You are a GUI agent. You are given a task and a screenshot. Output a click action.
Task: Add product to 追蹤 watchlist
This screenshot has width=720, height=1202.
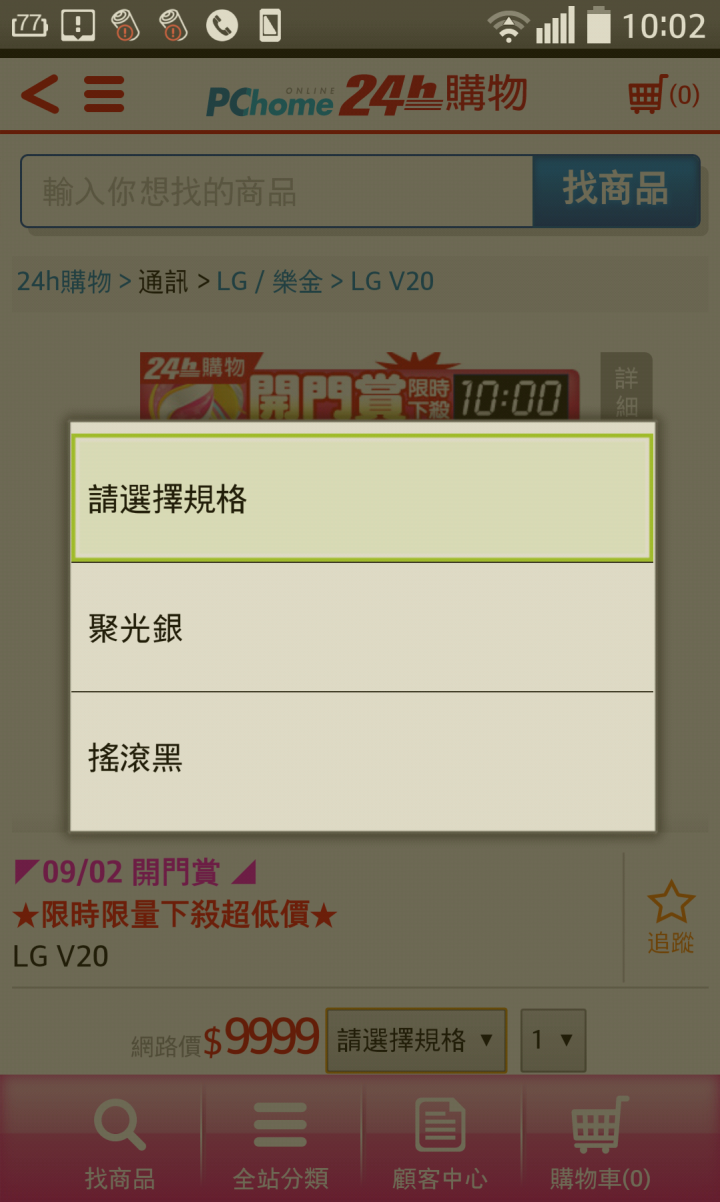tap(670, 917)
